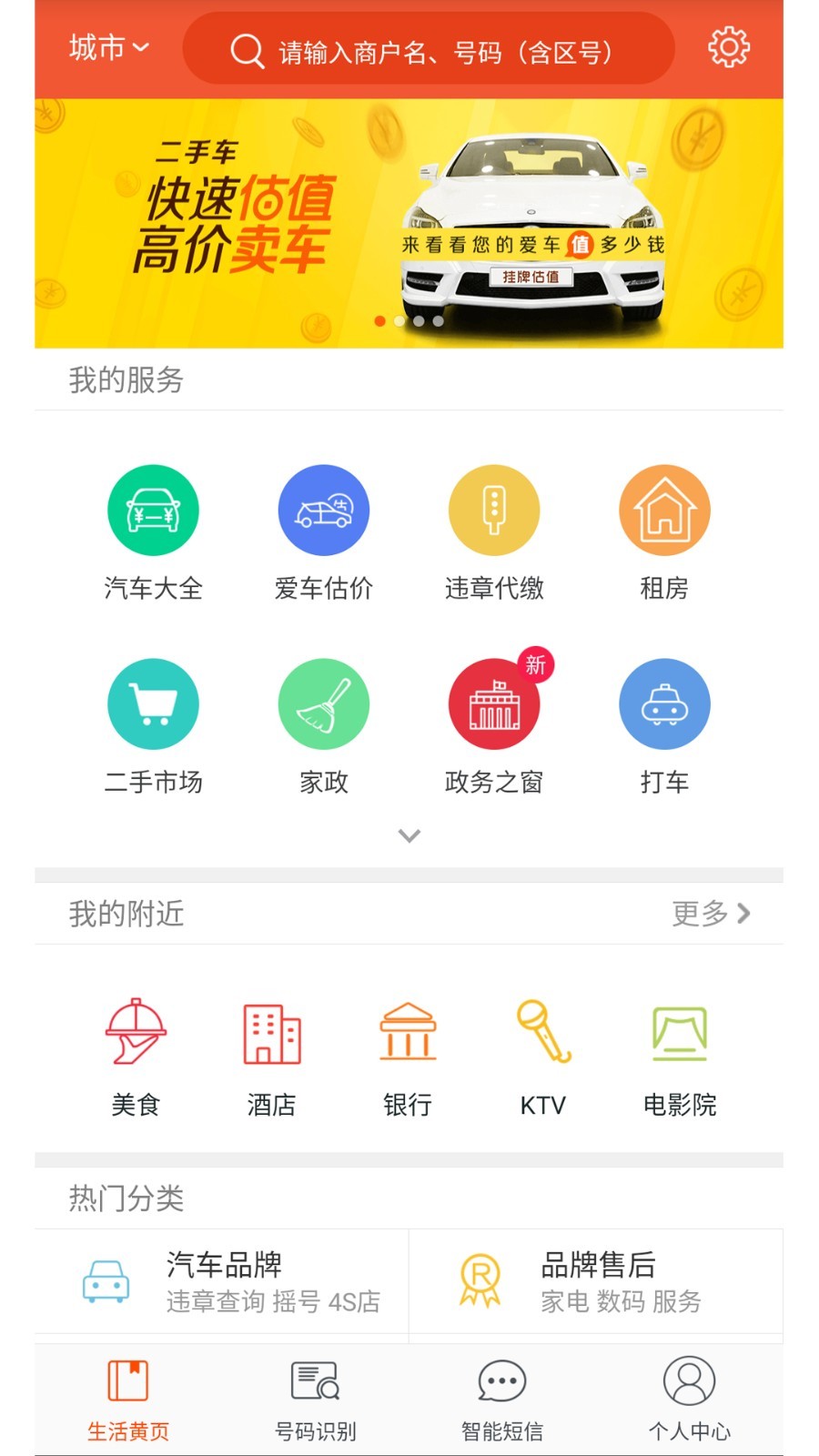Open the 汽车大全 car encyclopedia service
The height and width of the screenshot is (1456, 819).
[152, 510]
